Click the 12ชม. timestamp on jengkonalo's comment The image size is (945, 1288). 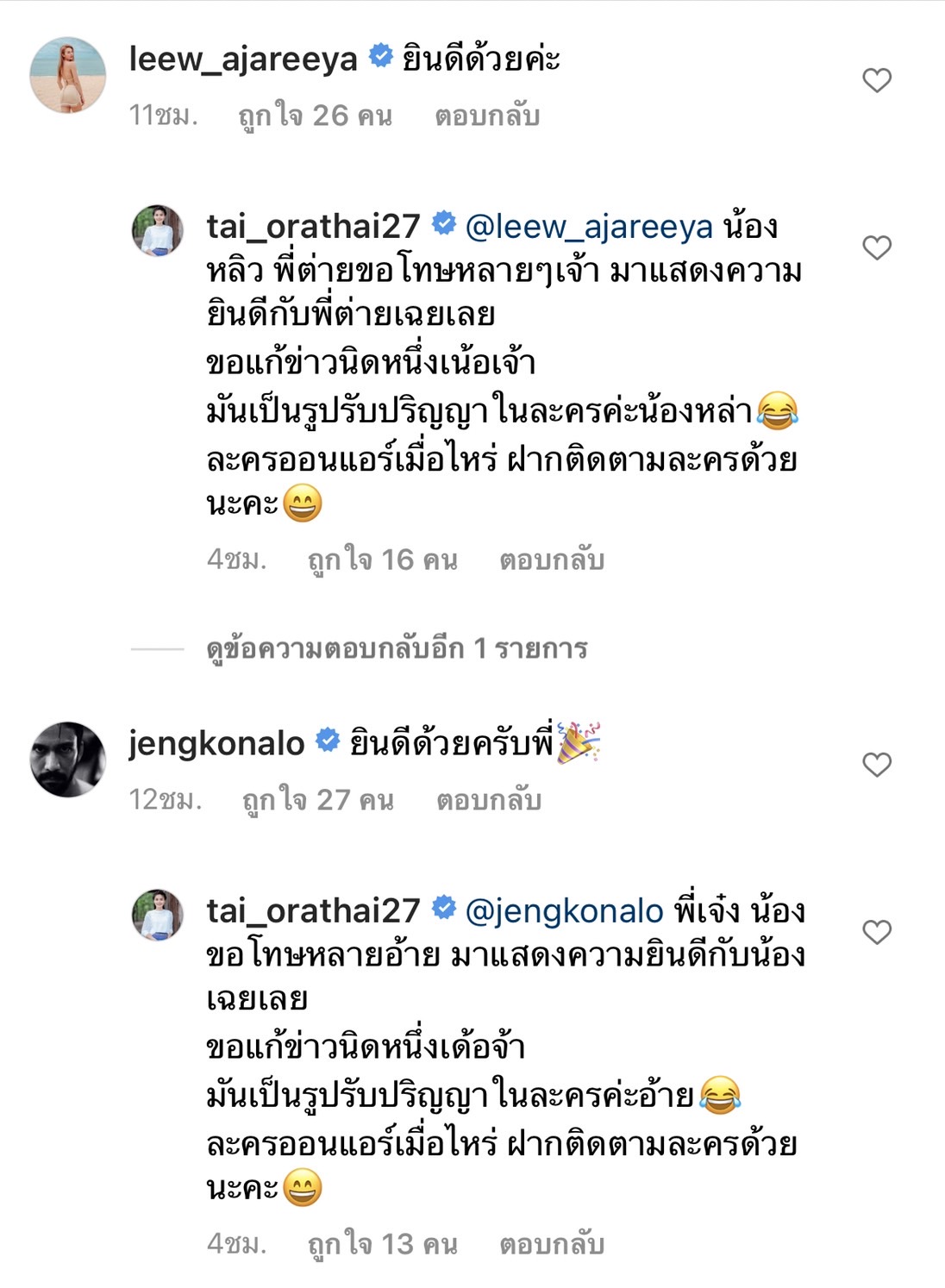point(164,802)
